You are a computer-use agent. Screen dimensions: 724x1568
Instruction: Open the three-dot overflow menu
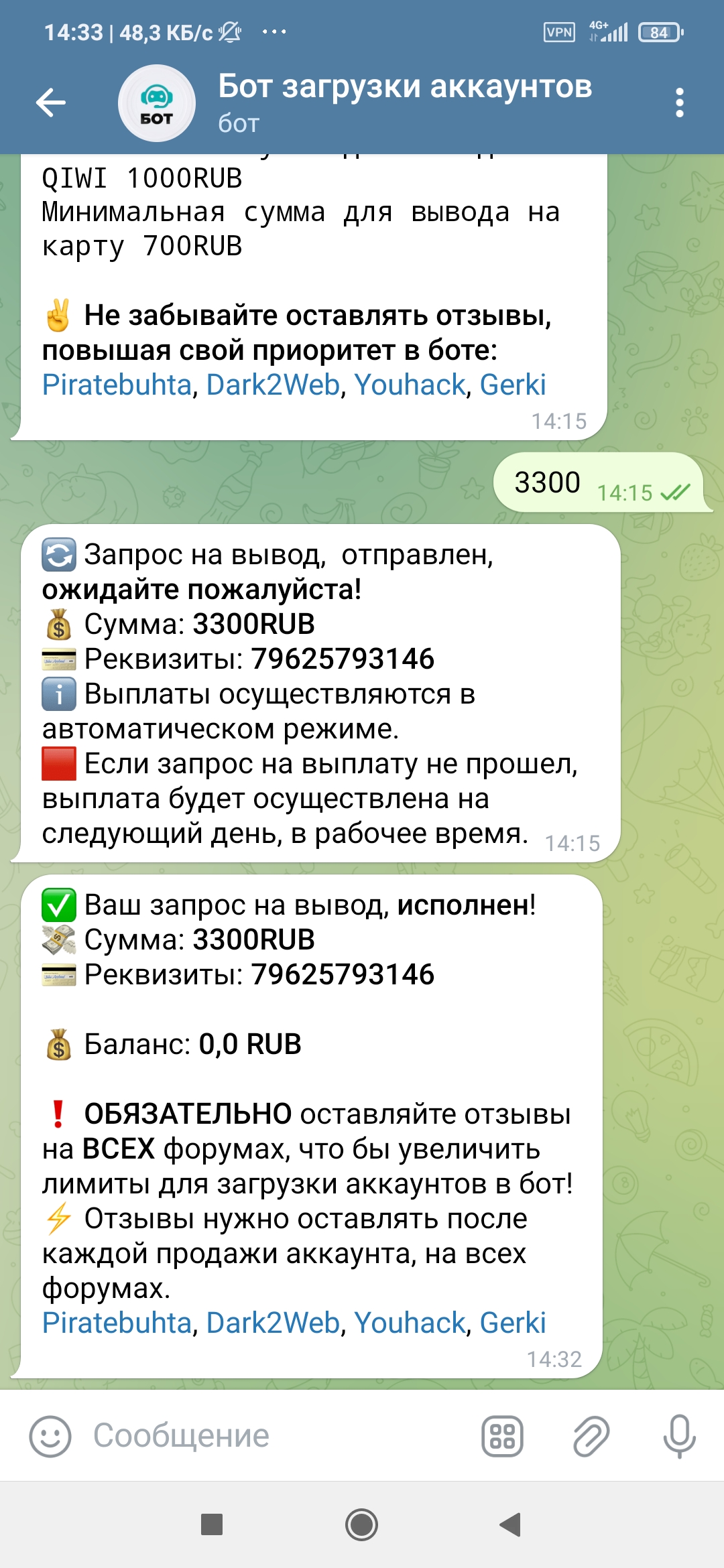[679, 103]
